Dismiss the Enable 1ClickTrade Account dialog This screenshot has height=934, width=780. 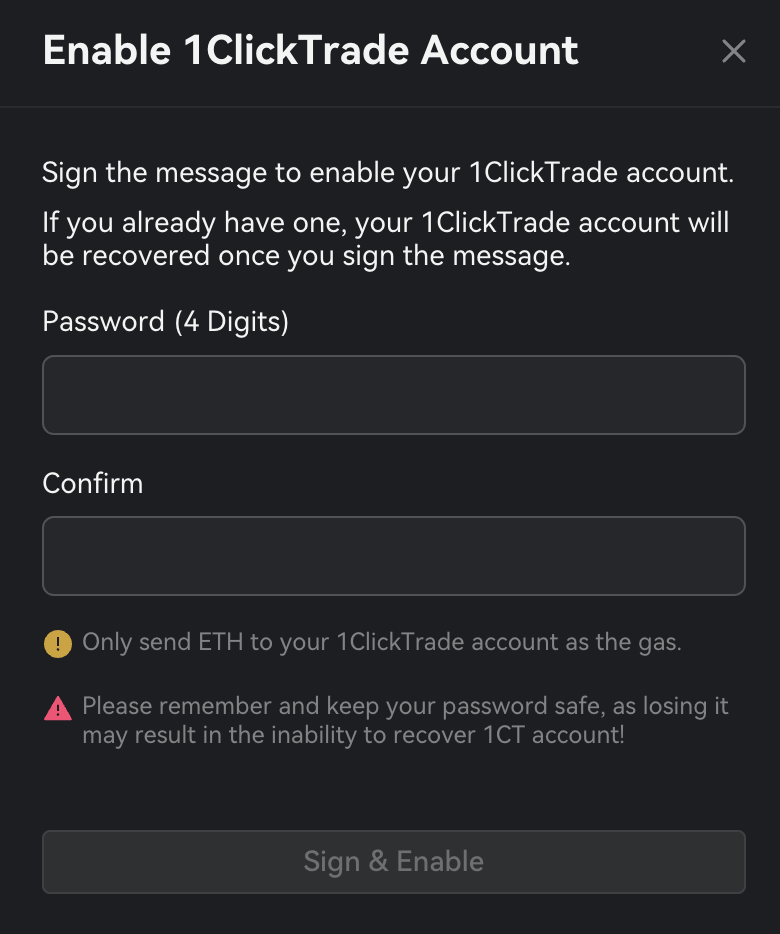[x=734, y=51]
